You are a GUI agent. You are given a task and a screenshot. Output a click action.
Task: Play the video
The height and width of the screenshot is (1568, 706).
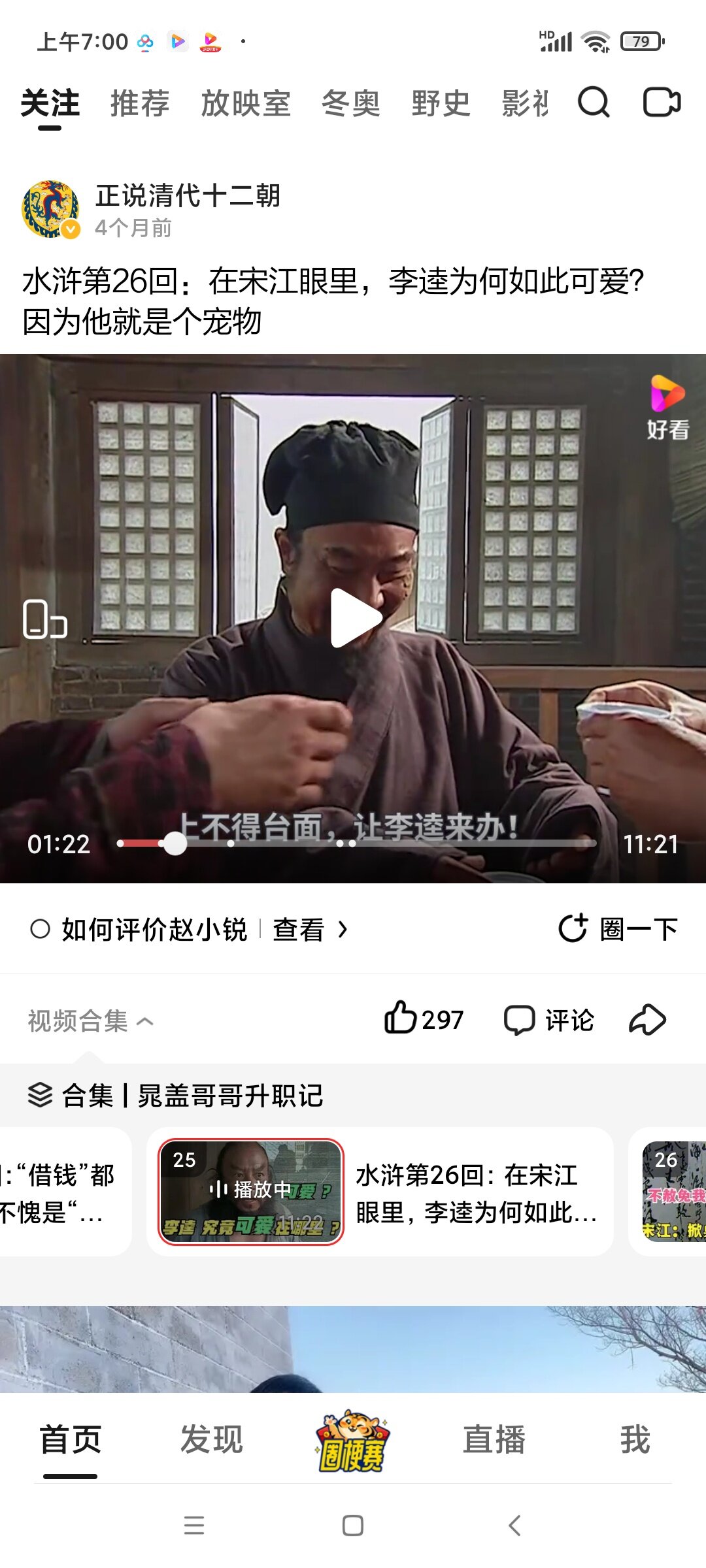pyautogui.click(x=354, y=618)
